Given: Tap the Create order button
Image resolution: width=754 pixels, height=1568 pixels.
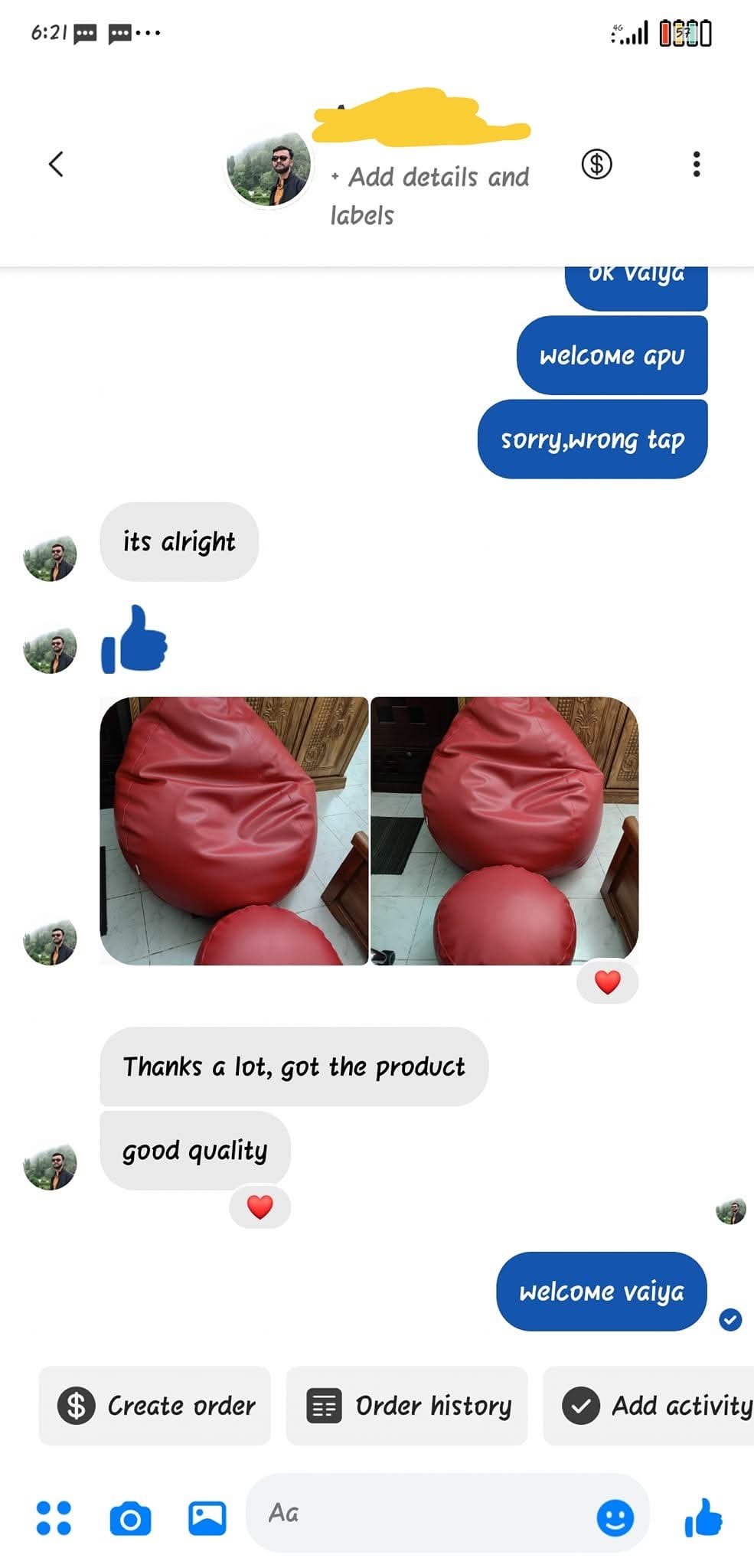Looking at the screenshot, I should pyautogui.click(x=155, y=1406).
